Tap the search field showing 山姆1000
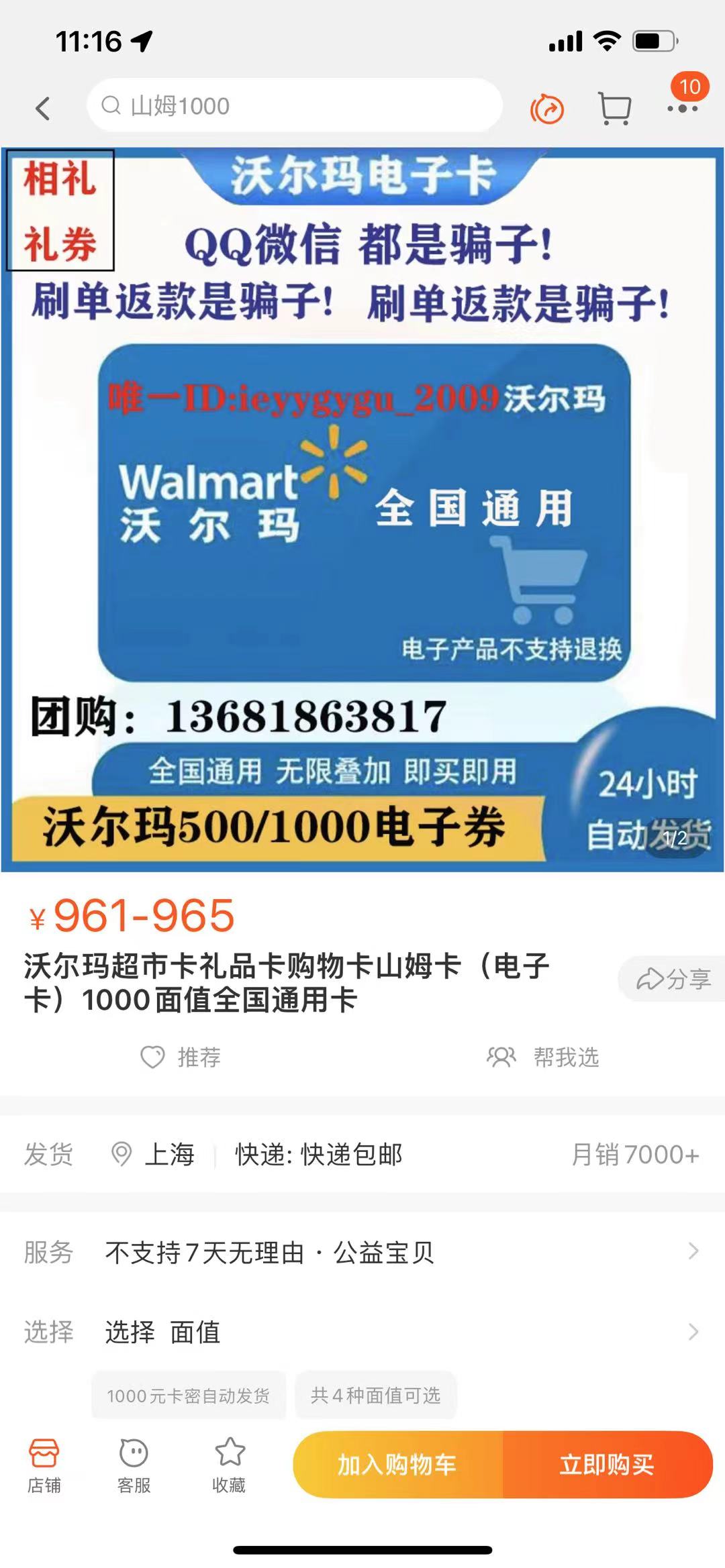The image size is (725, 1568). pyautogui.click(x=295, y=106)
